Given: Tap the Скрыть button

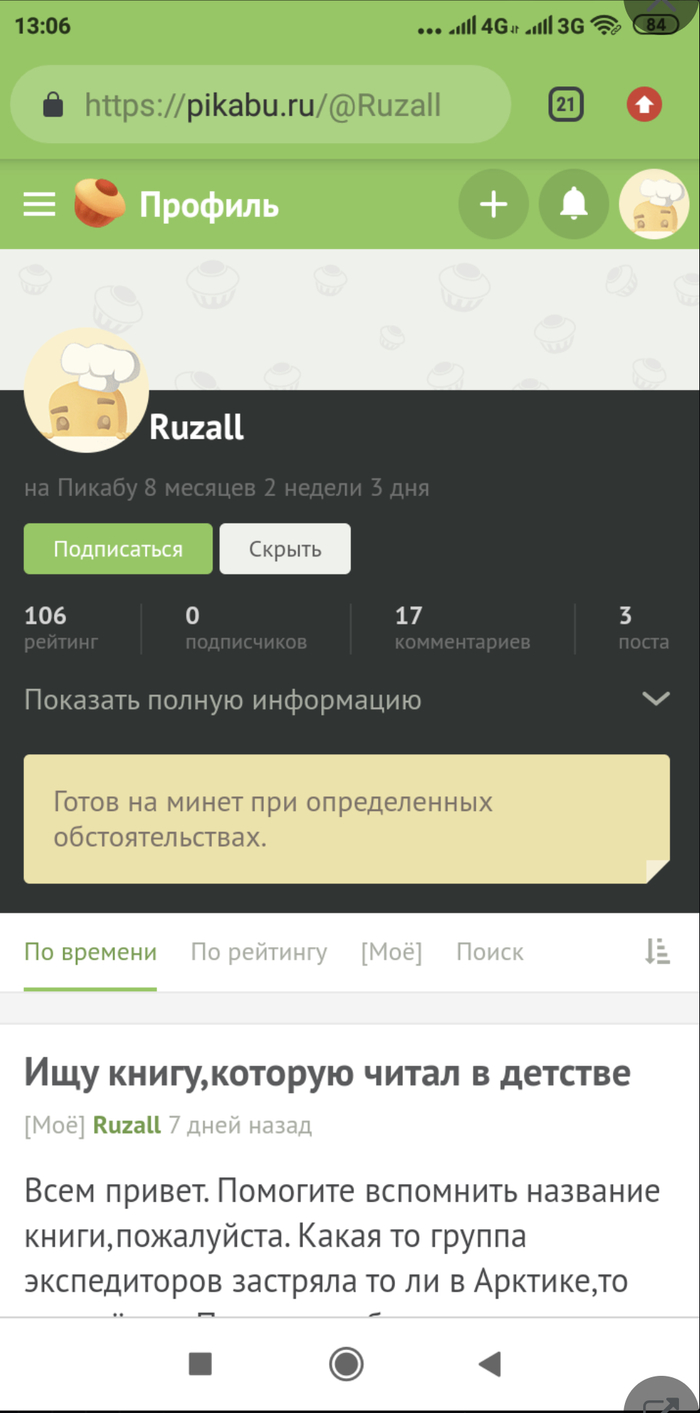Looking at the screenshot, I should tap(285, 549).
